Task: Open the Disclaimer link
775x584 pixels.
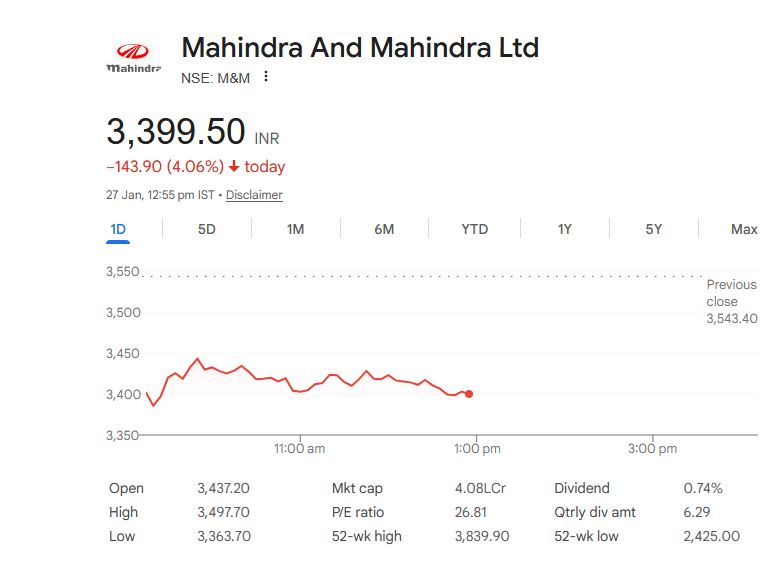Action: point(254,195)
